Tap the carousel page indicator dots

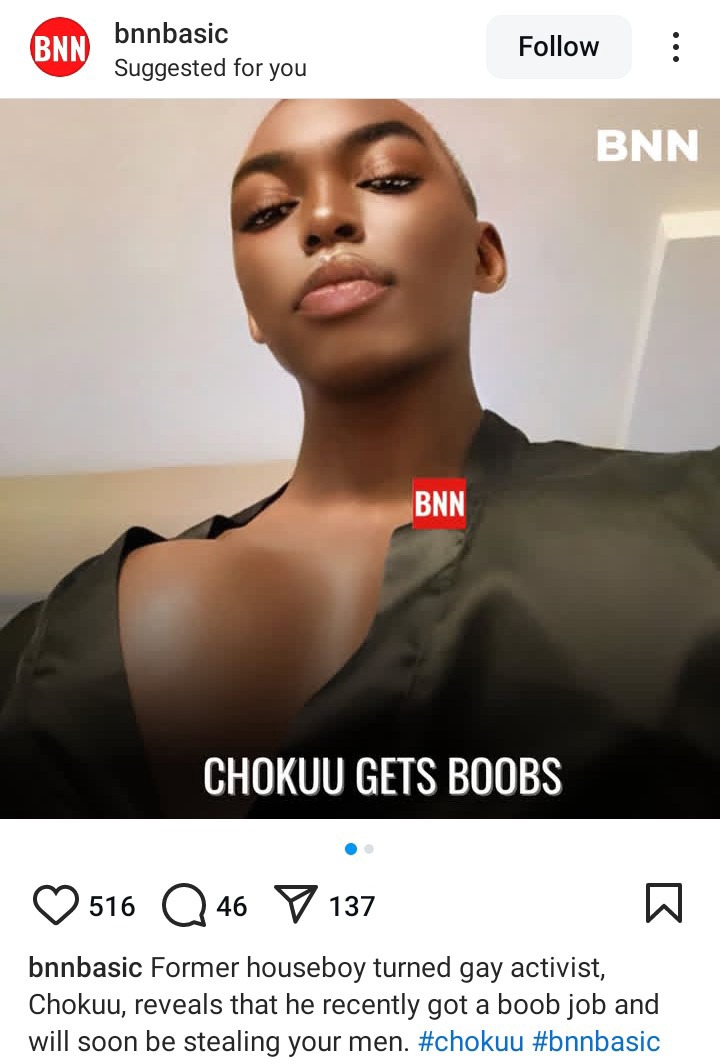tap(359, 849)
